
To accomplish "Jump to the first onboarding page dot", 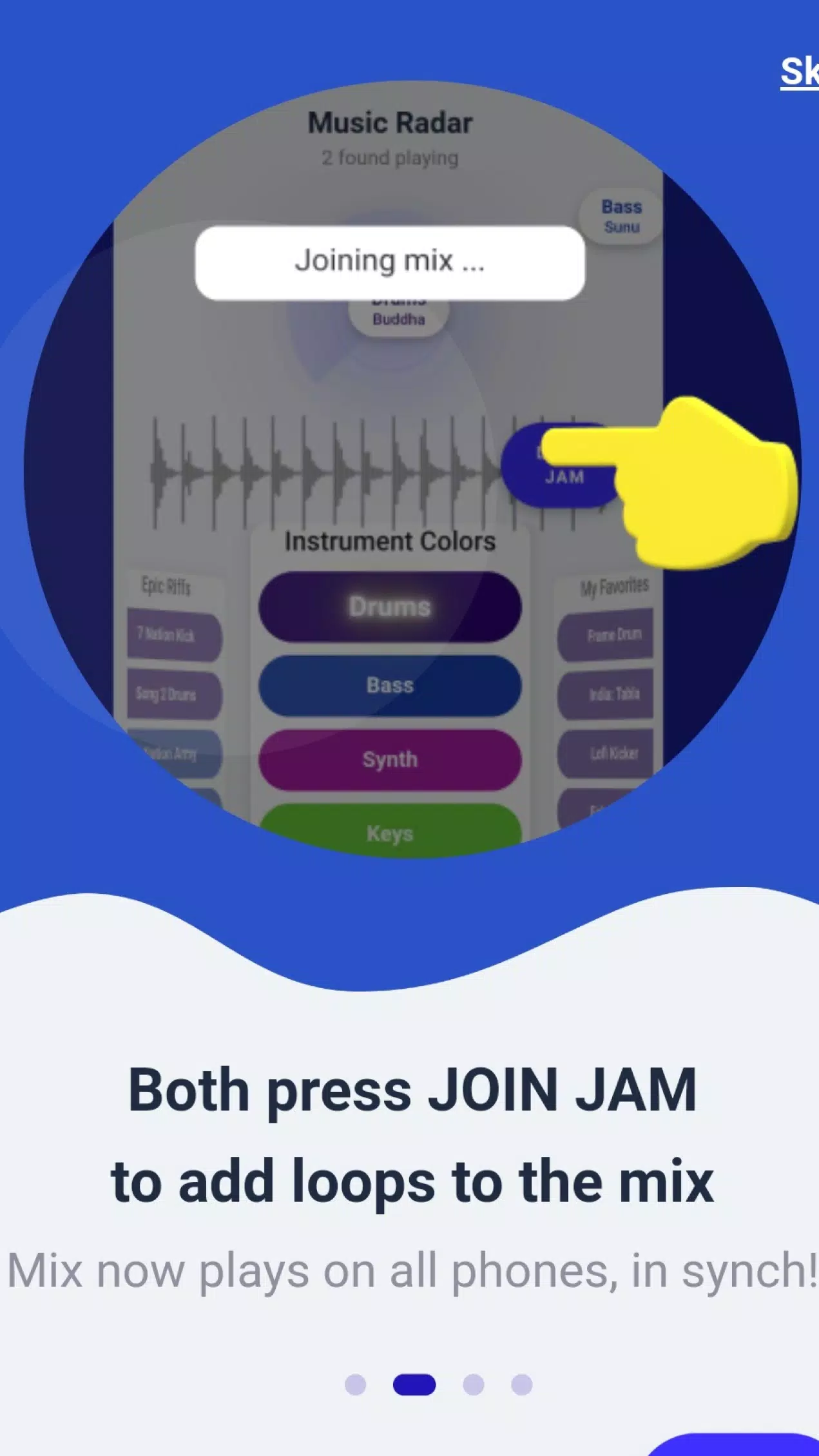I will [355, 1384].
